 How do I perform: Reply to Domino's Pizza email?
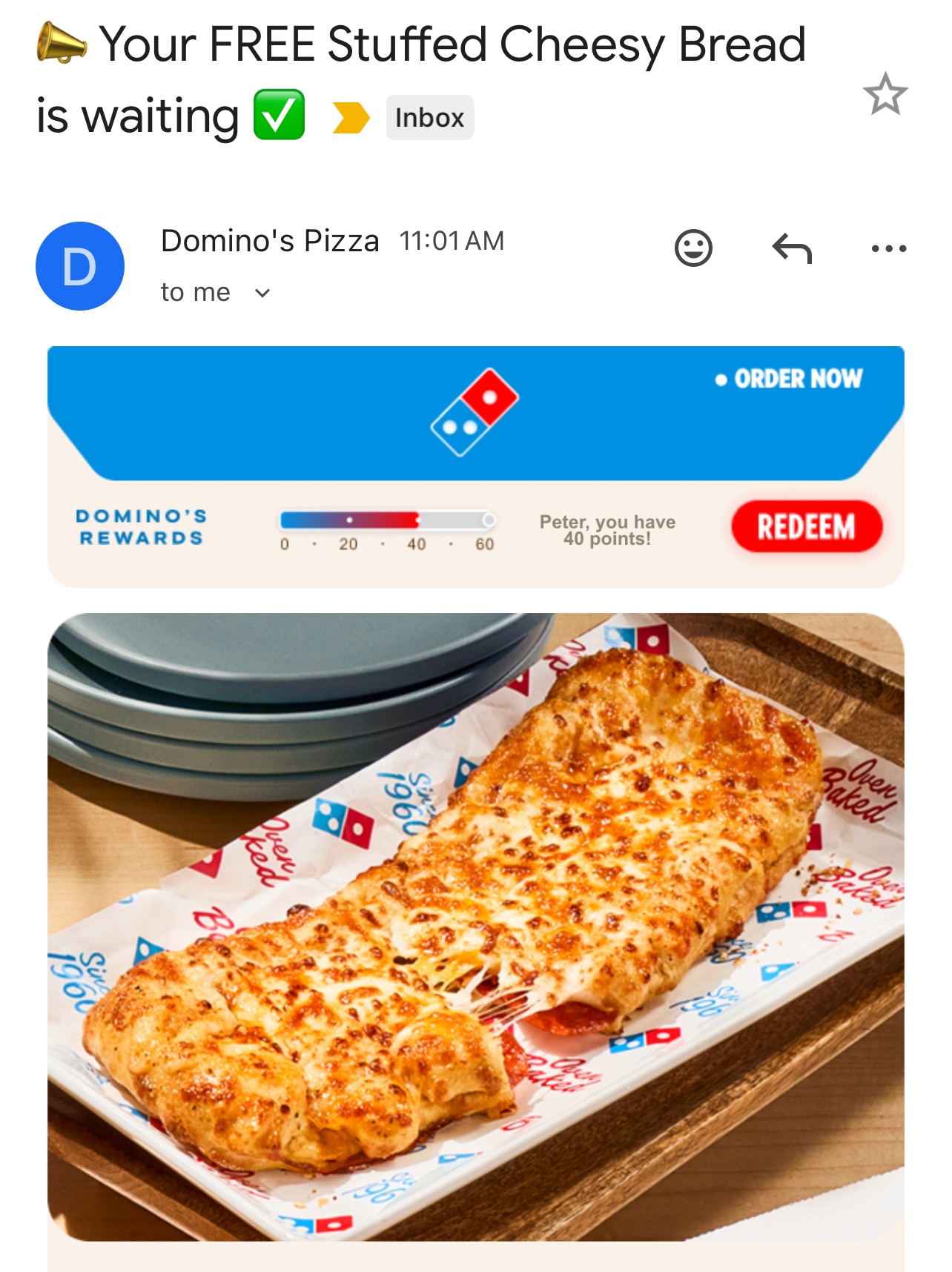coord(792,248)
